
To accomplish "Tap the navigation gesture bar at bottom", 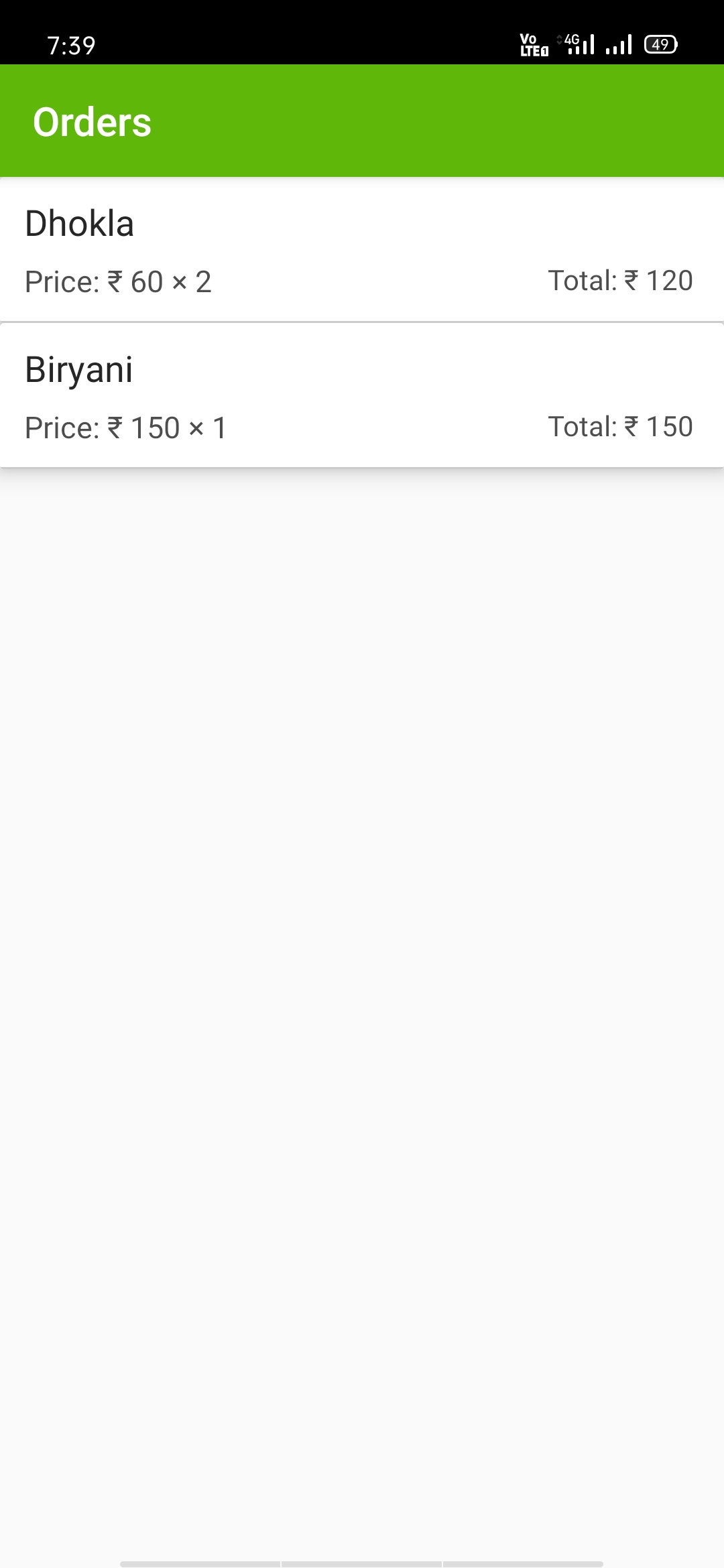I will 362,1561.
